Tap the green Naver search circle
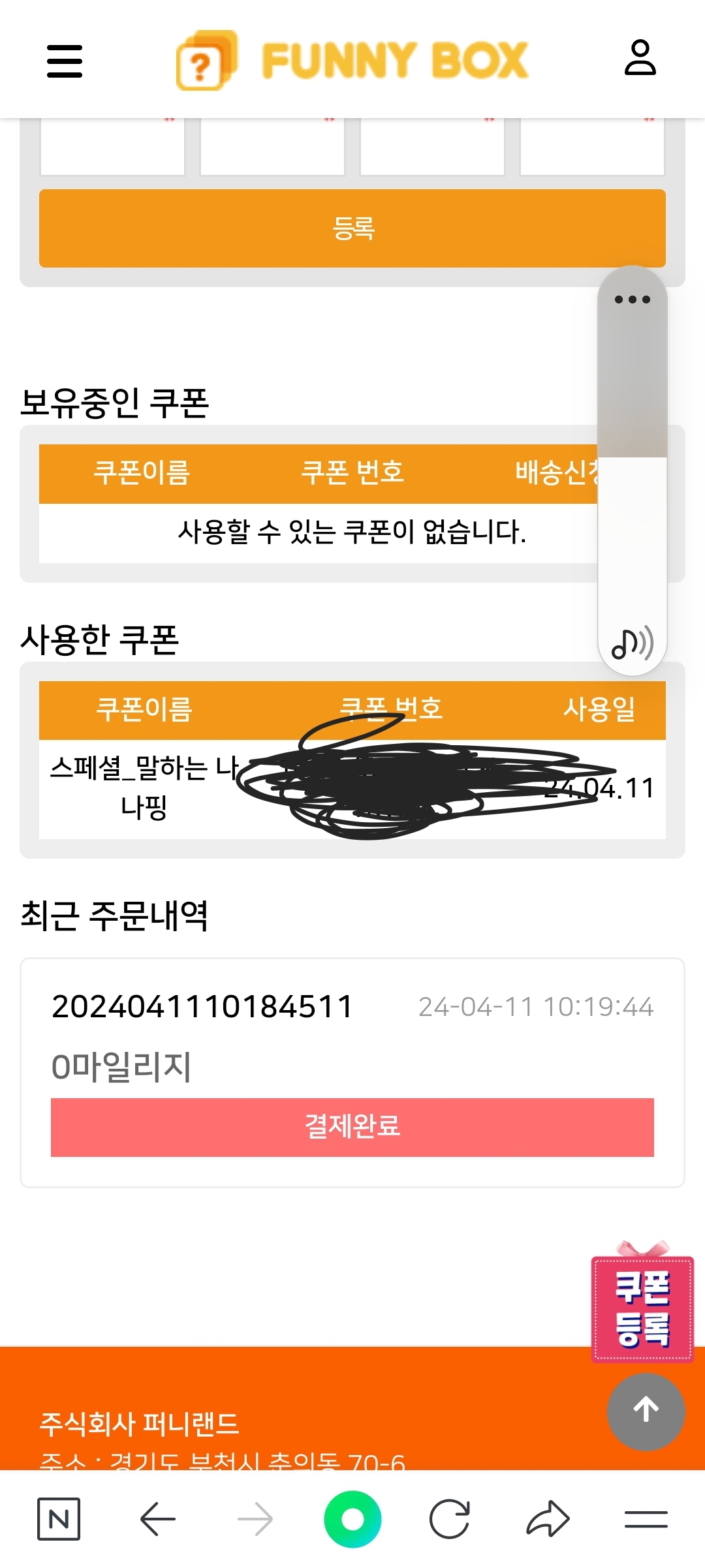Image resolution: width=705 pixels, height=1568 pixels. [x=352, y=1519]
